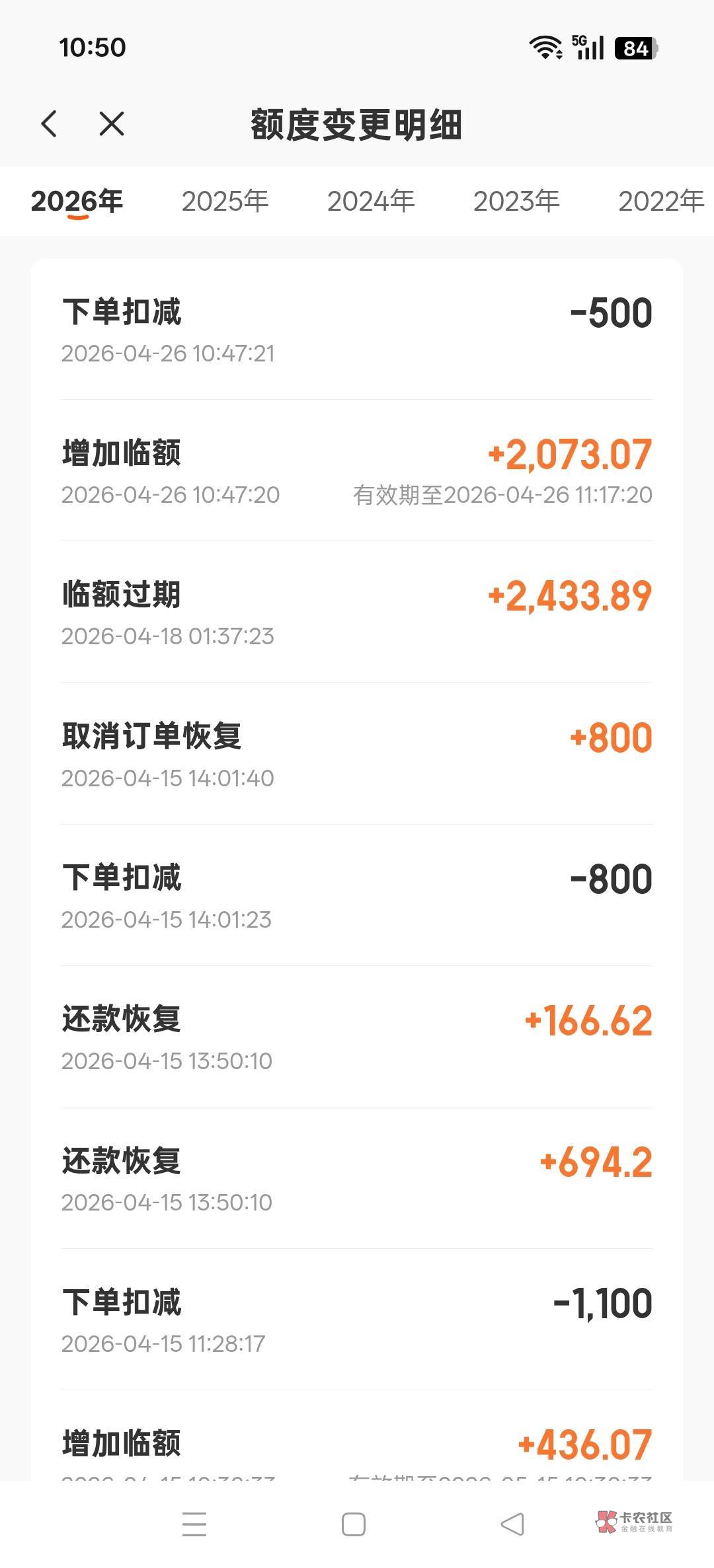Tap the system home square button
The height and width of the screenshot is (1568, 714).
[x=354, y=1524]
